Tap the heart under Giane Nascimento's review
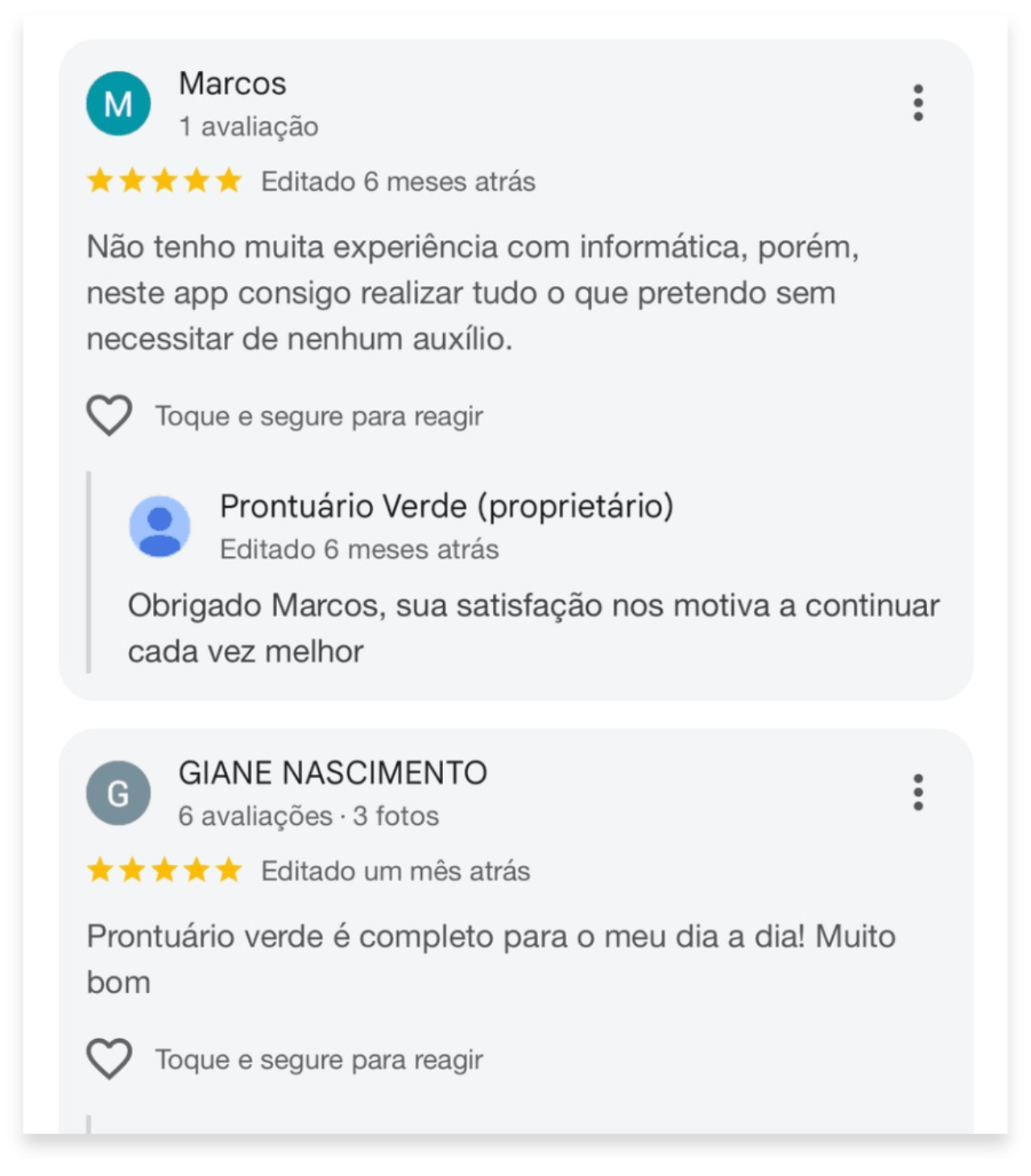1031x1176 pixels. click(110, 1058)
